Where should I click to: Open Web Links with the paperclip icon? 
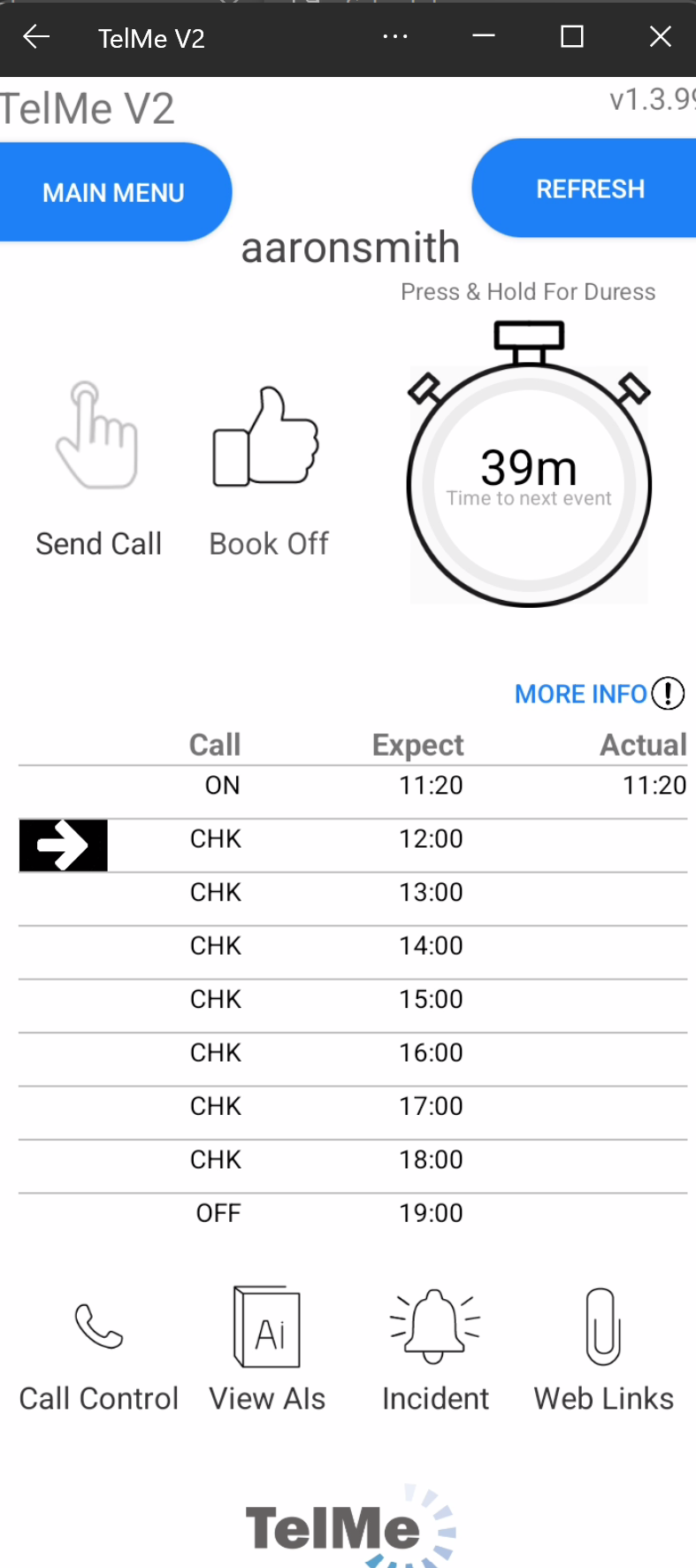[603, 1325]
